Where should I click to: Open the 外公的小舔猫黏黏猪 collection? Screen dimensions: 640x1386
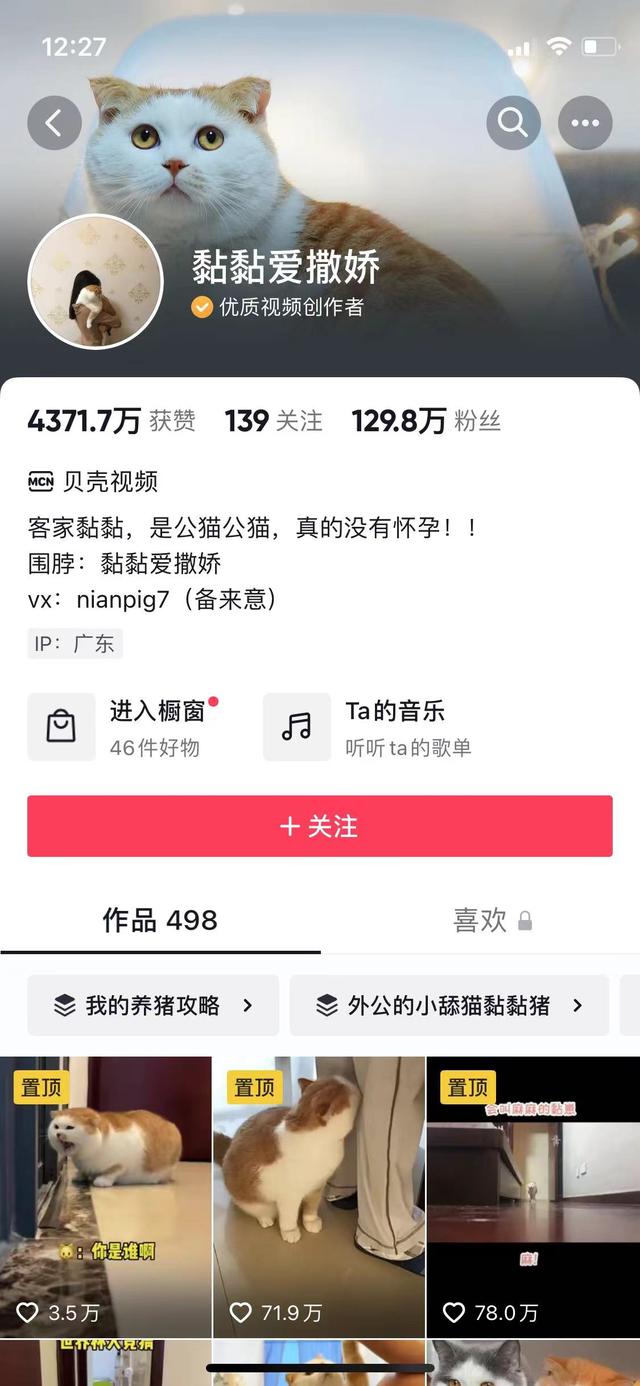[449, 1005]
